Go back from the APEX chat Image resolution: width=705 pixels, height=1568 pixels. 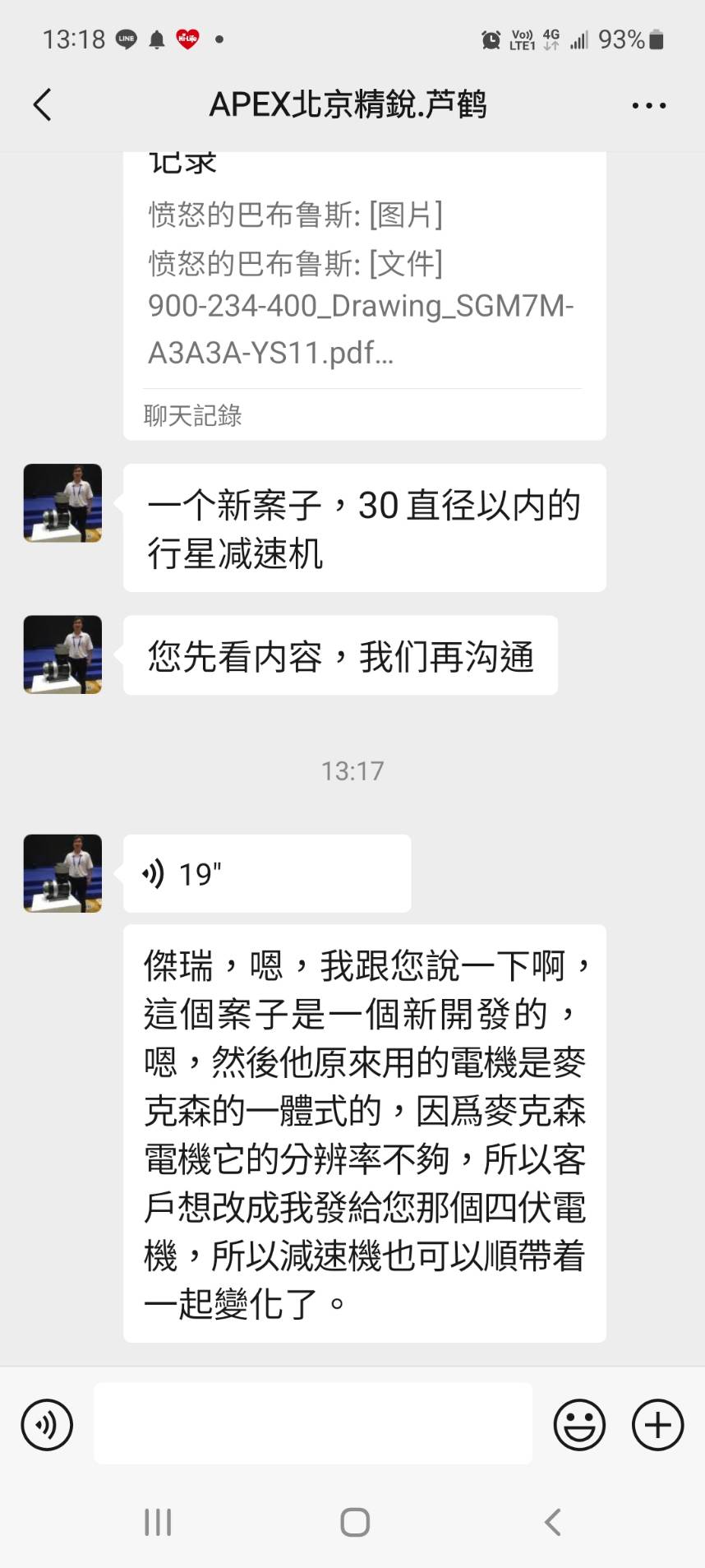click(43, 105)
